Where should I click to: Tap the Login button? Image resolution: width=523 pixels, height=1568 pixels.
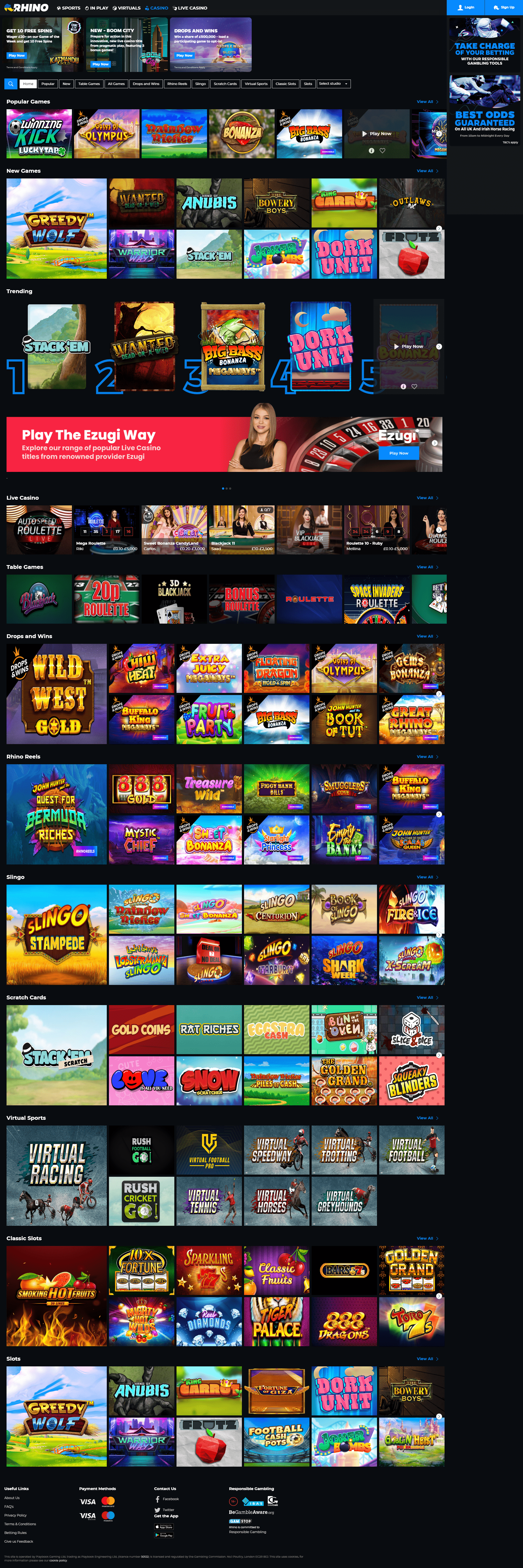(x=466, y=7)
